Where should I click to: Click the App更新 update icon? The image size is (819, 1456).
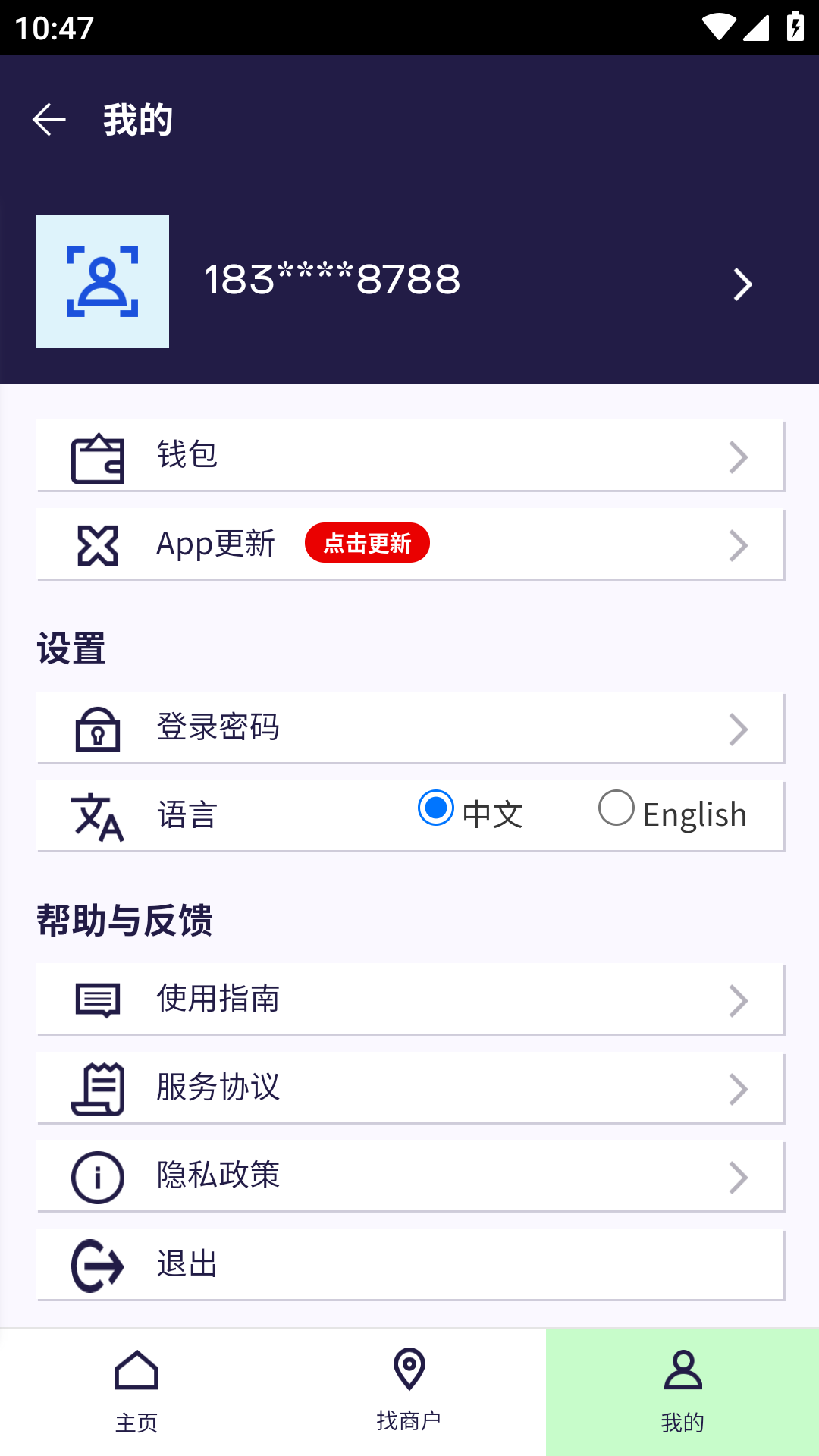click(x=98, y=544)
